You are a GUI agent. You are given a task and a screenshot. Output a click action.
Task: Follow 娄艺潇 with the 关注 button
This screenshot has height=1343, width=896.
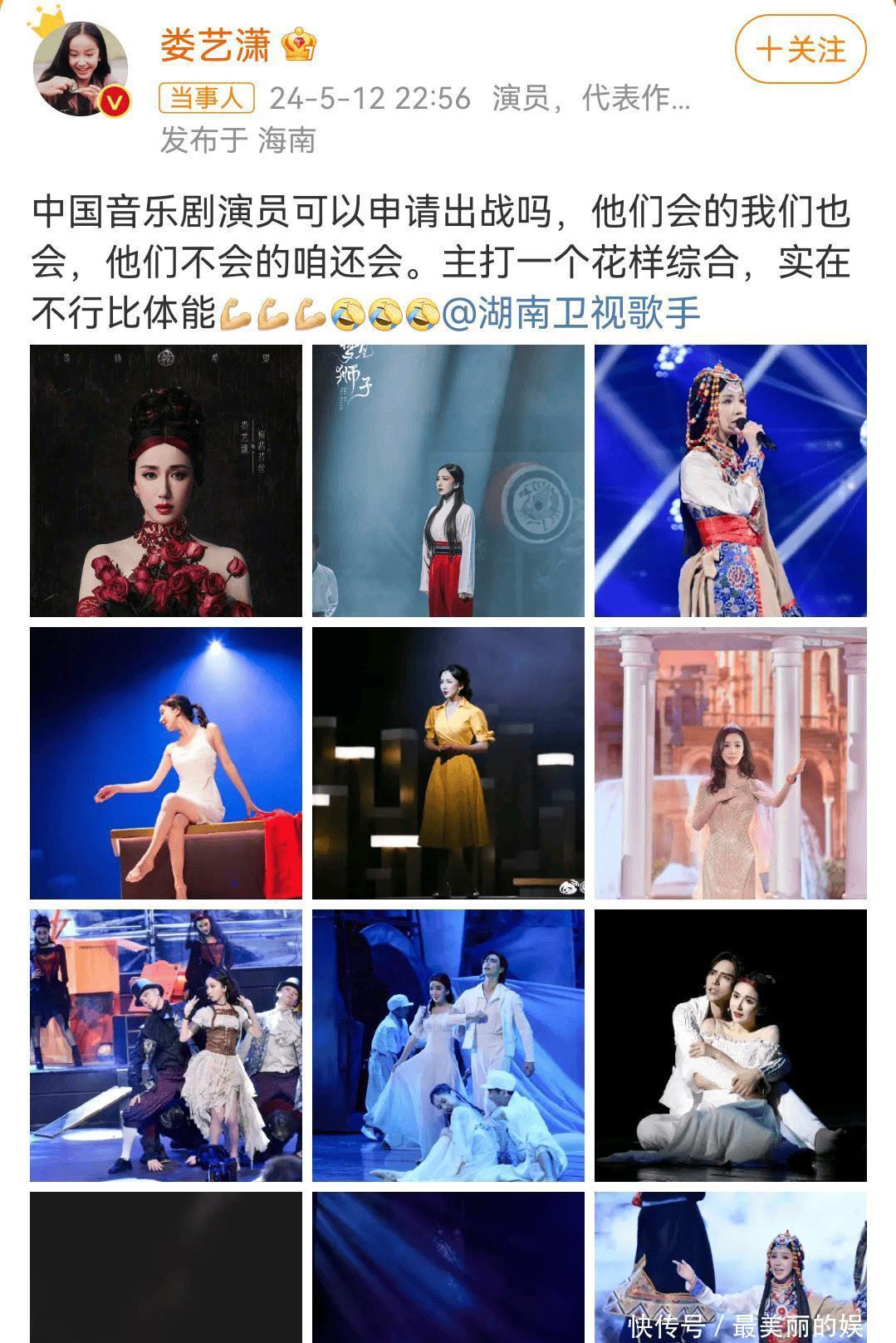click(x=800, y=50)
